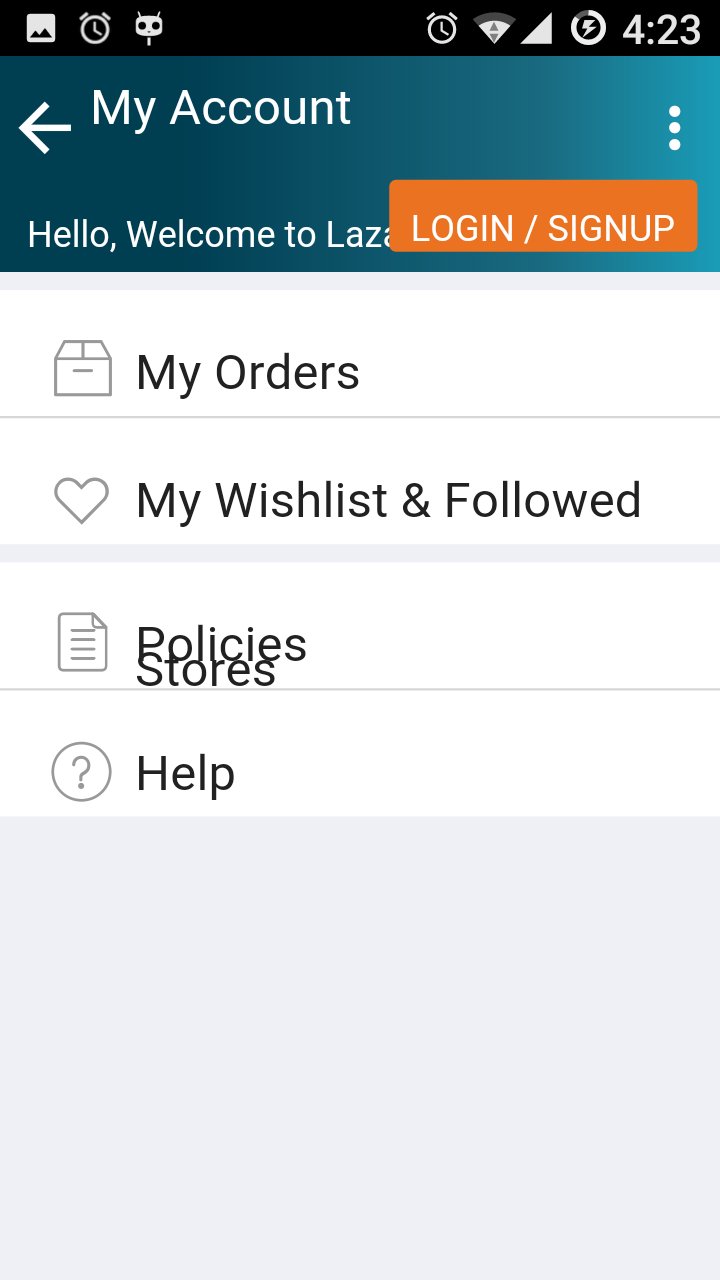Open the Policies document icon
720x1280 pixels.
[x=82, y=643]
